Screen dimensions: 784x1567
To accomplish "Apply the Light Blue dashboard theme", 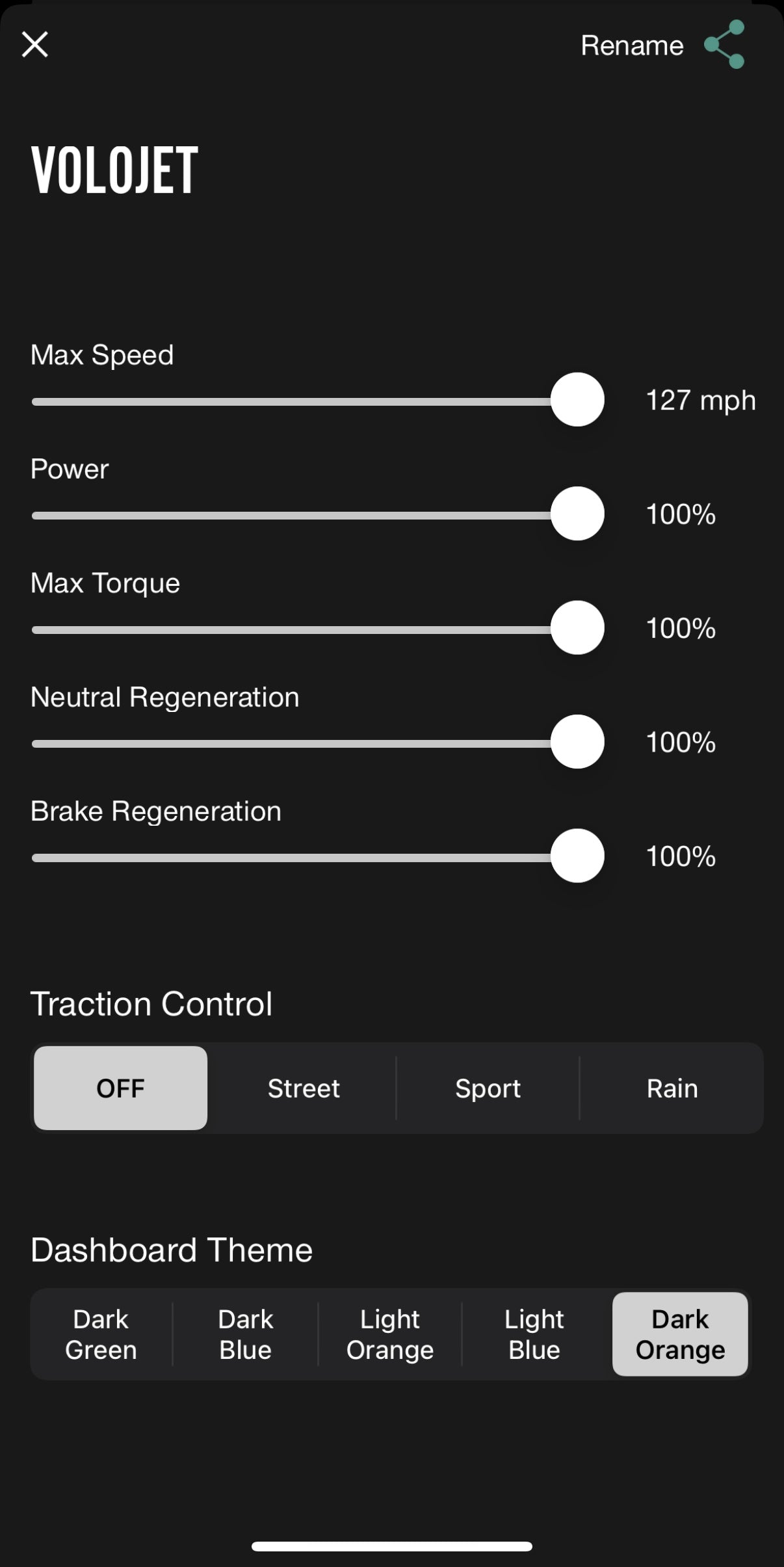I will point(534,1334).
